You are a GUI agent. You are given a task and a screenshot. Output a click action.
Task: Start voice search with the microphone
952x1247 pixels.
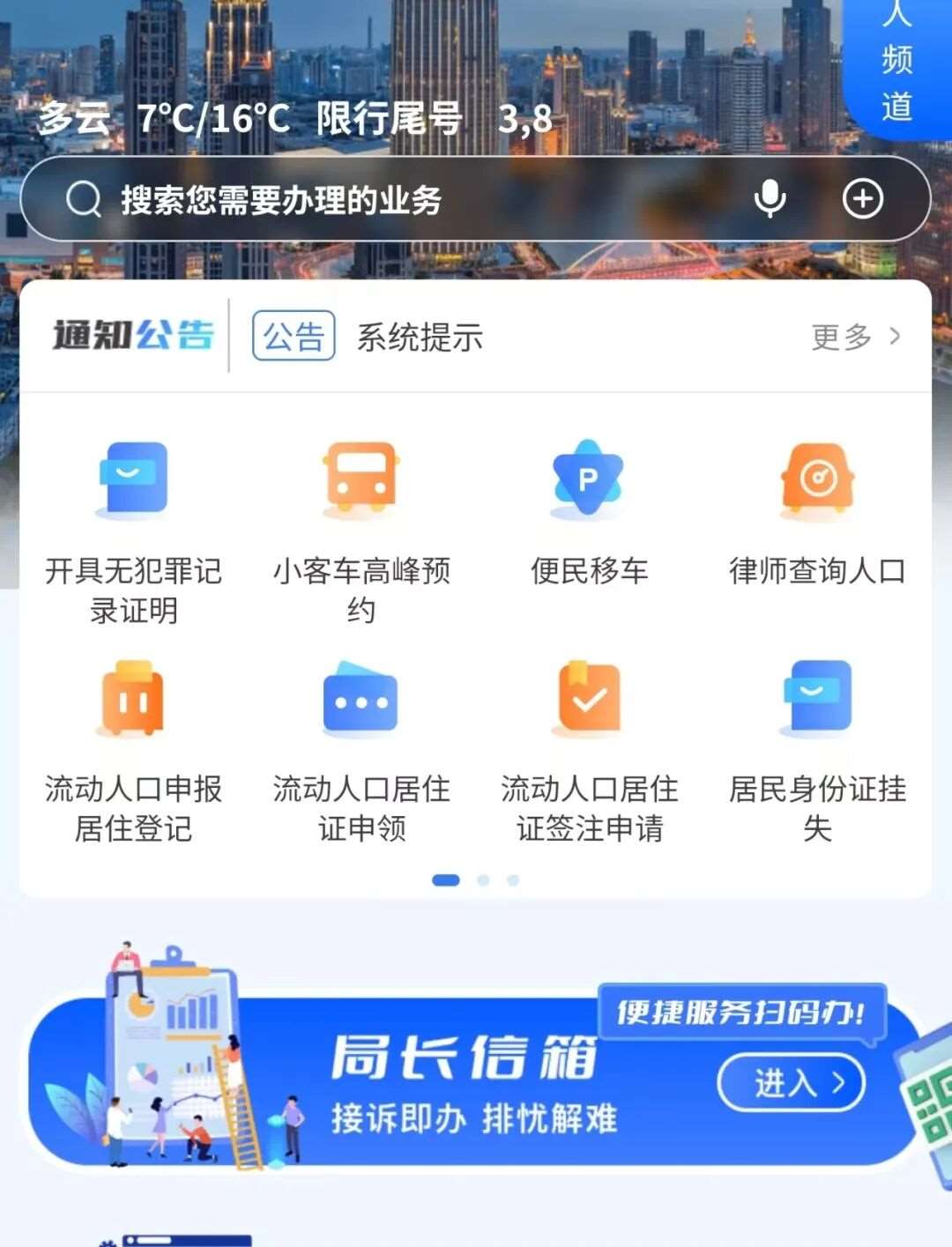point(770,199)
